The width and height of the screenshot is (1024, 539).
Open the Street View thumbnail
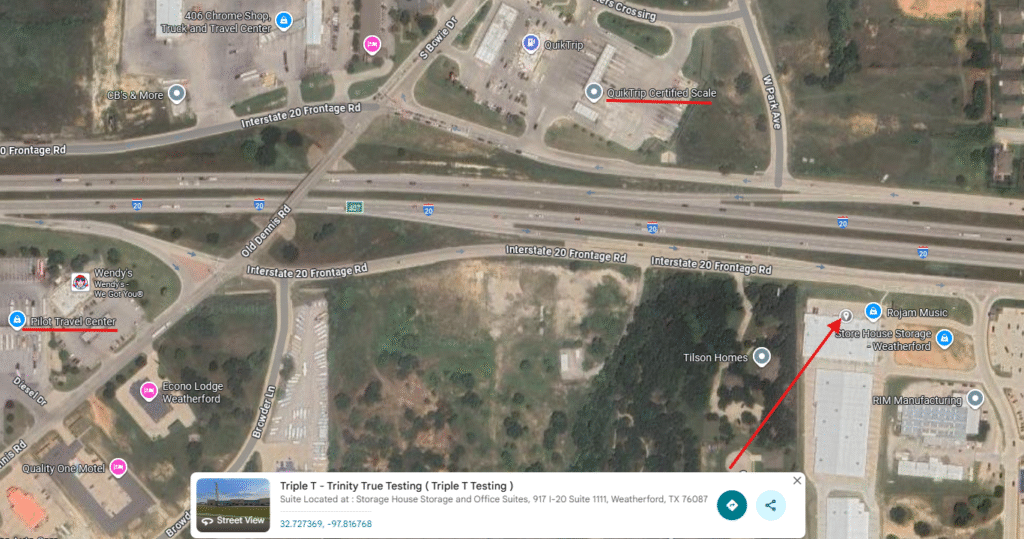tap(233, 505)
